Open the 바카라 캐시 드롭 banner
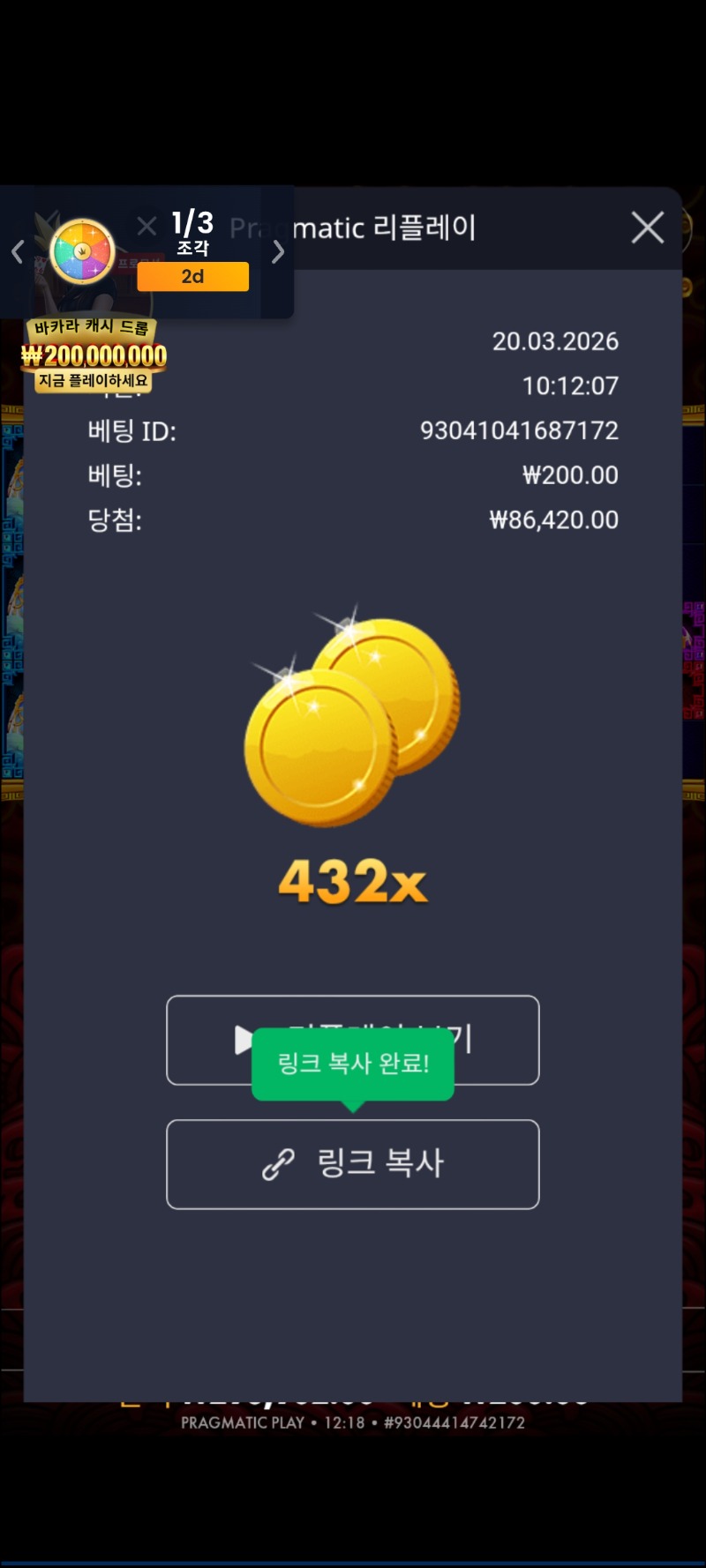 click(93, 355)
